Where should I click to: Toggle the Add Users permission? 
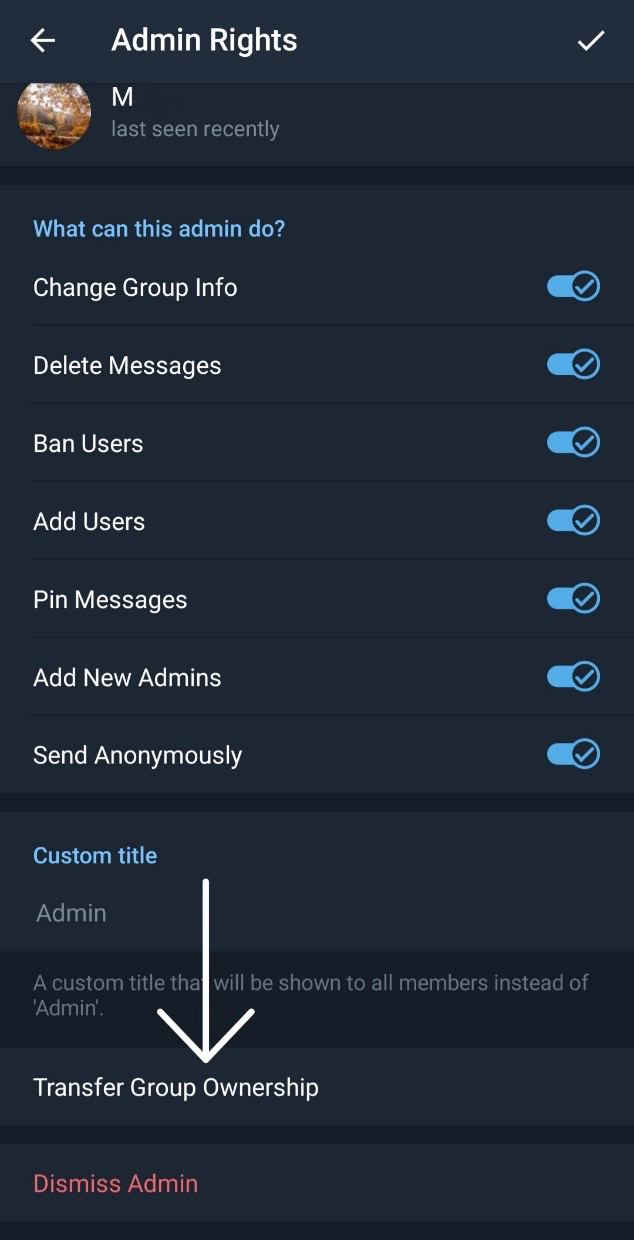[573, 521]
